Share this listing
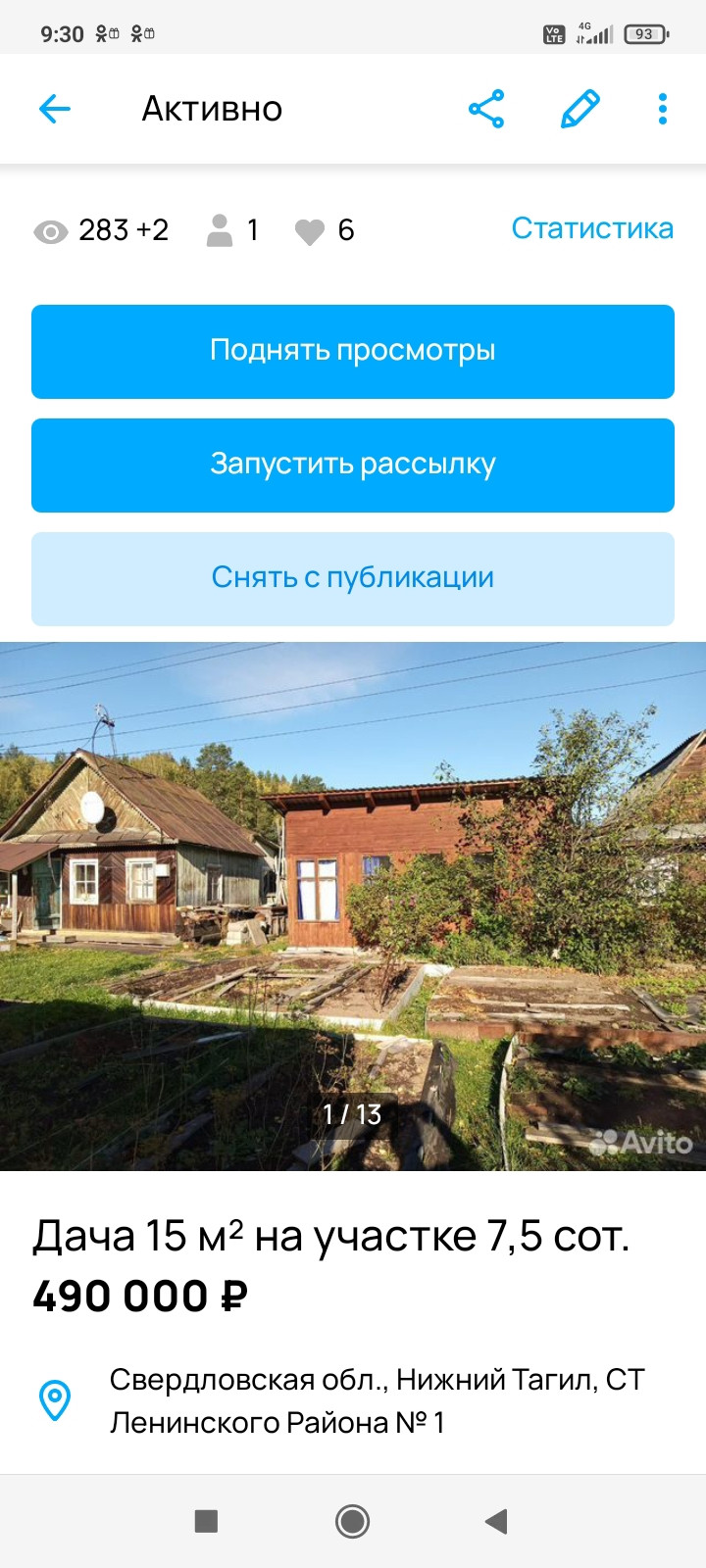706x1568 pixels. tap(486, 109)
